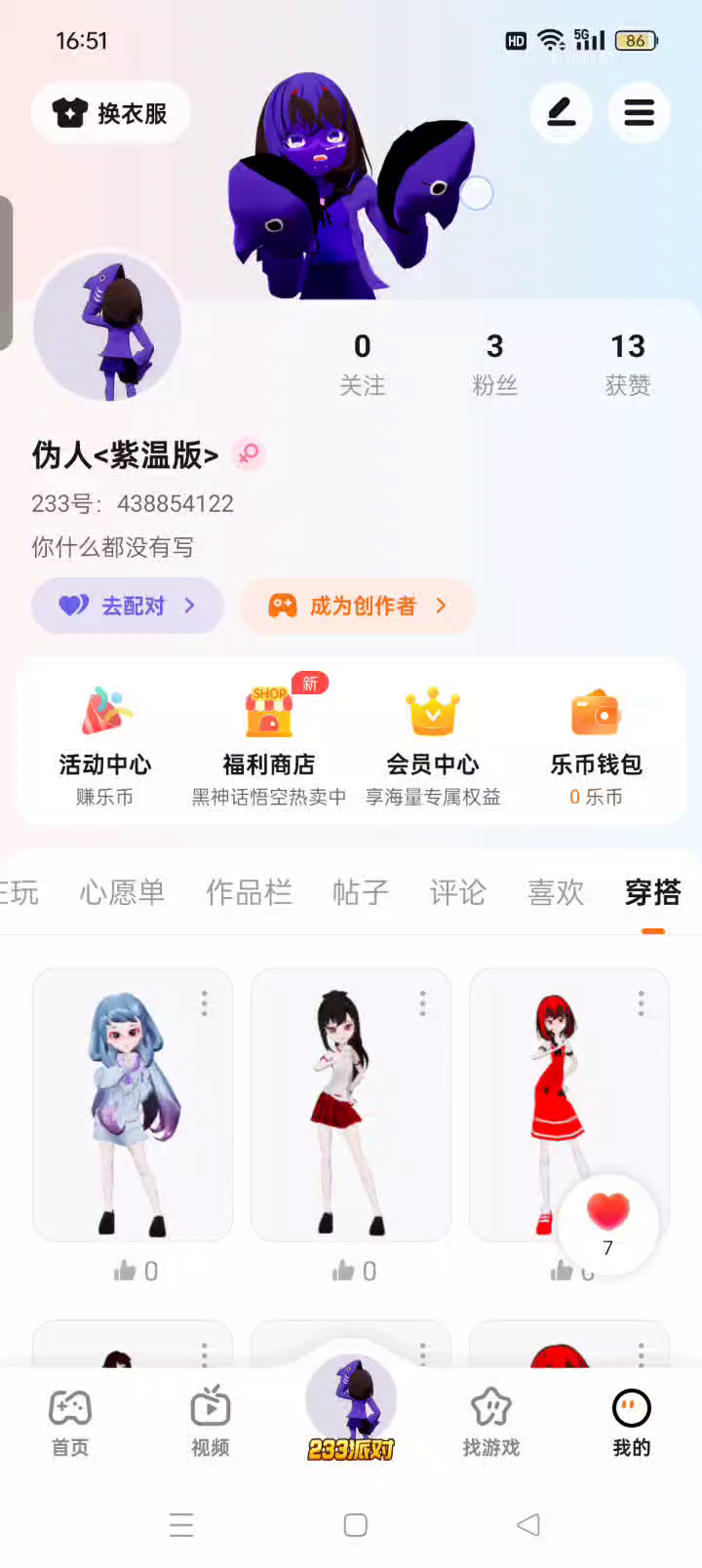Switch to the 喜欢 likes tab

click(x=556, y=892)
